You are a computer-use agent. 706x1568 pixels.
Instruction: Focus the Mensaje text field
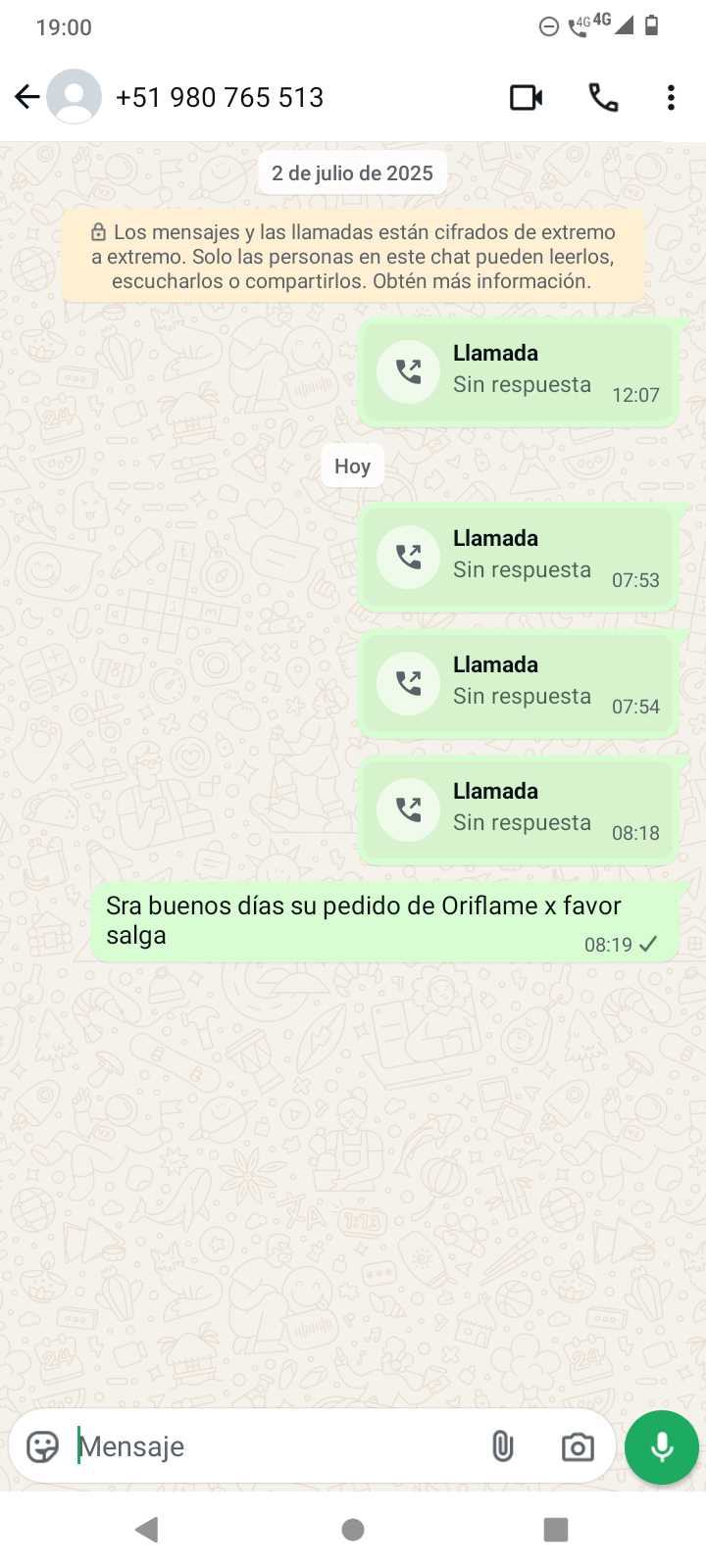coord(275,1446)
